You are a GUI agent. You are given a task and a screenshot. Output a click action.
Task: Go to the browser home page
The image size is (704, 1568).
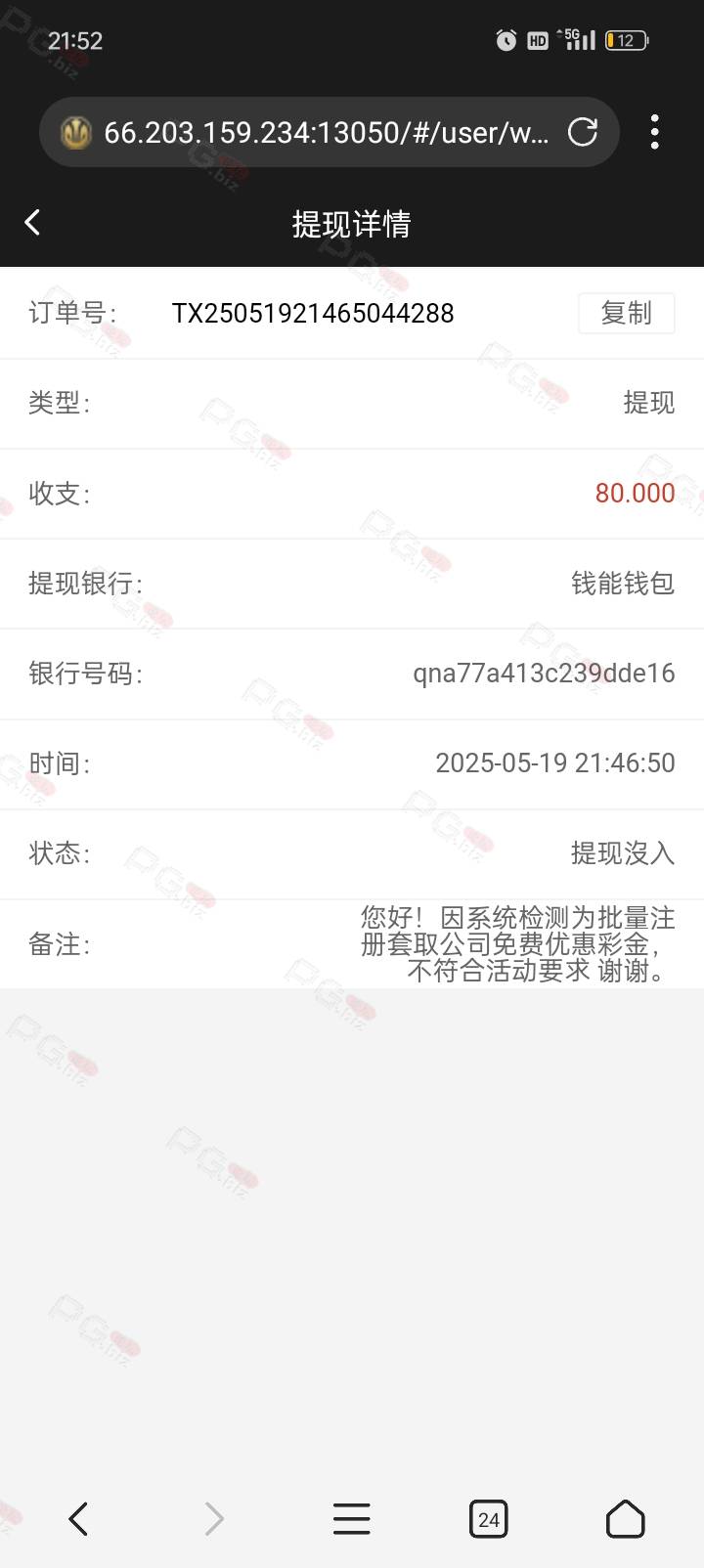tap(625, 1518)
